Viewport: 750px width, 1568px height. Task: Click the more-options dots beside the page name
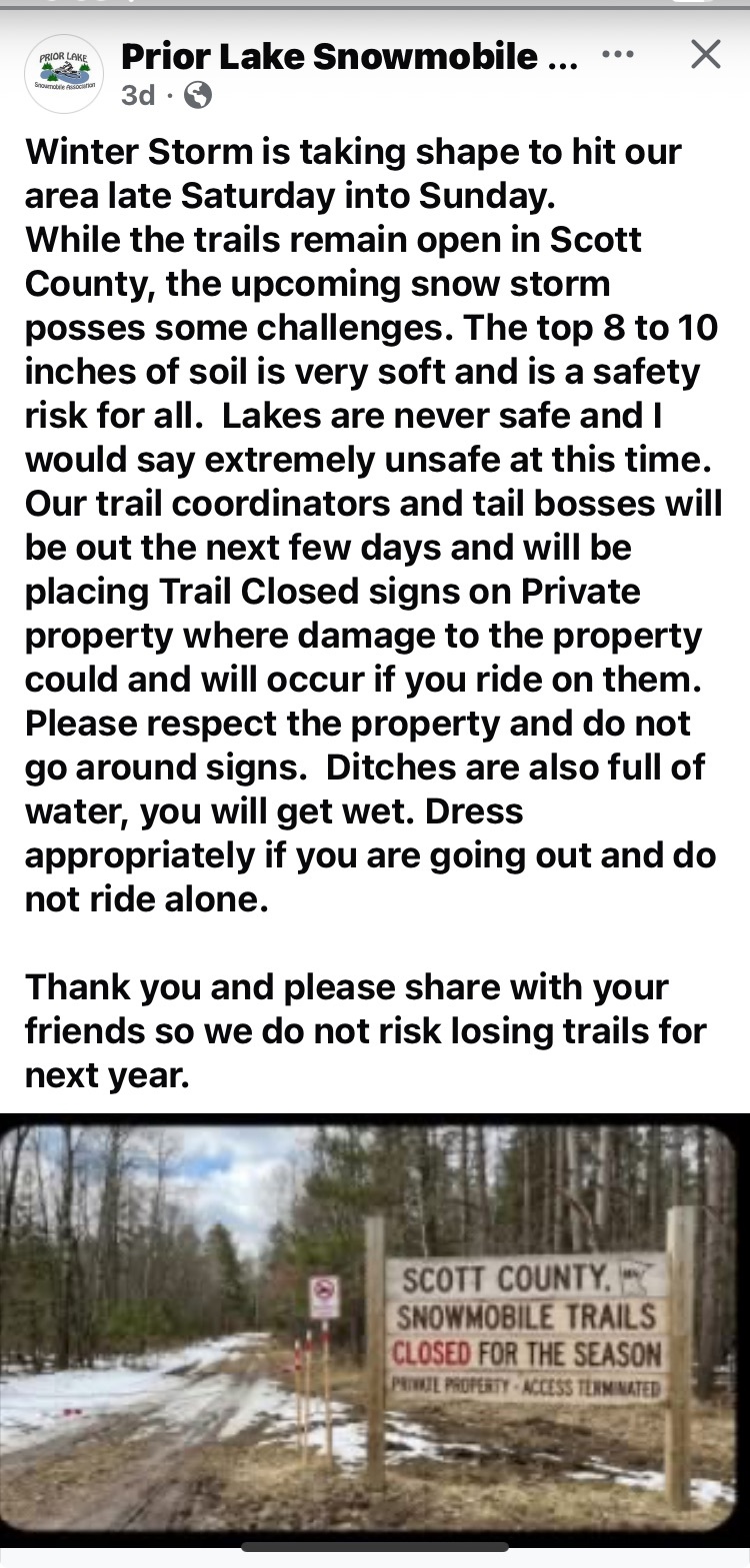coord(619,55)
